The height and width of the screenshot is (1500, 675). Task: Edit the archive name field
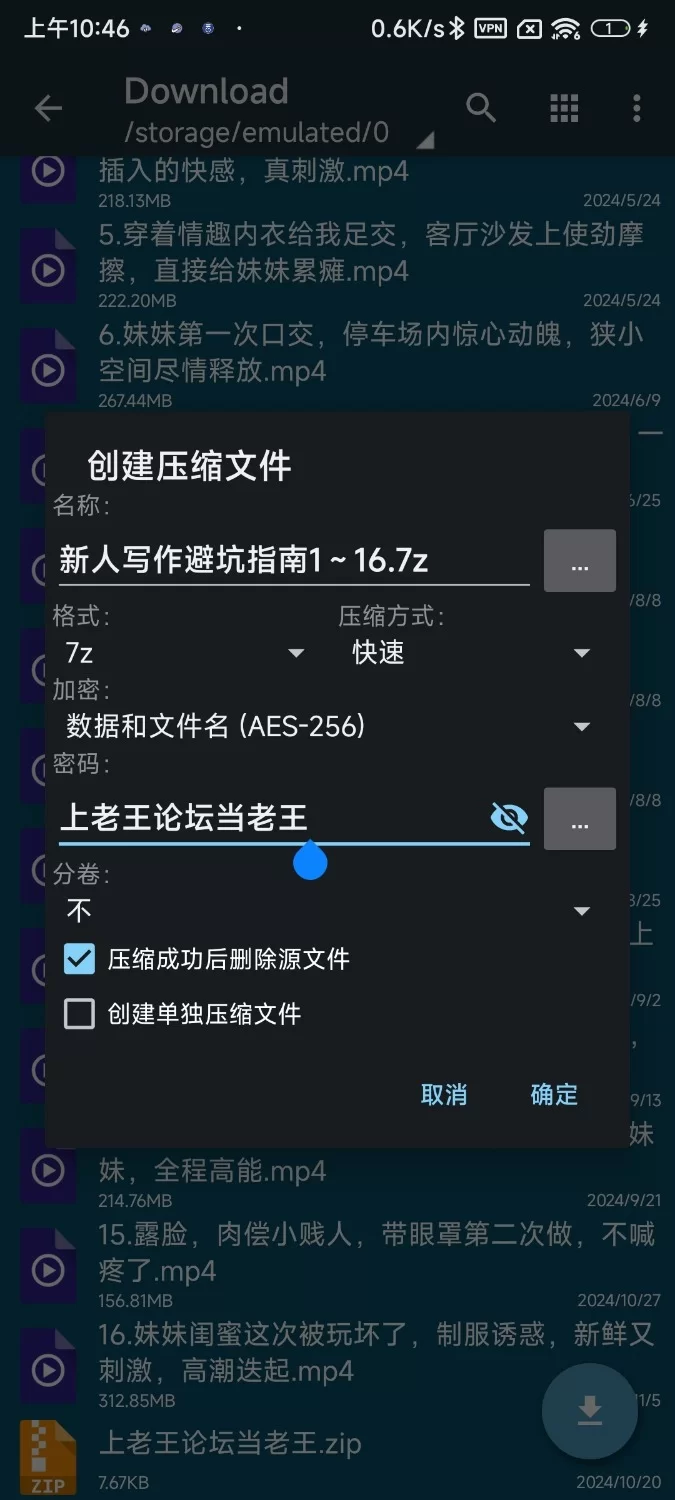coord(290,560)
